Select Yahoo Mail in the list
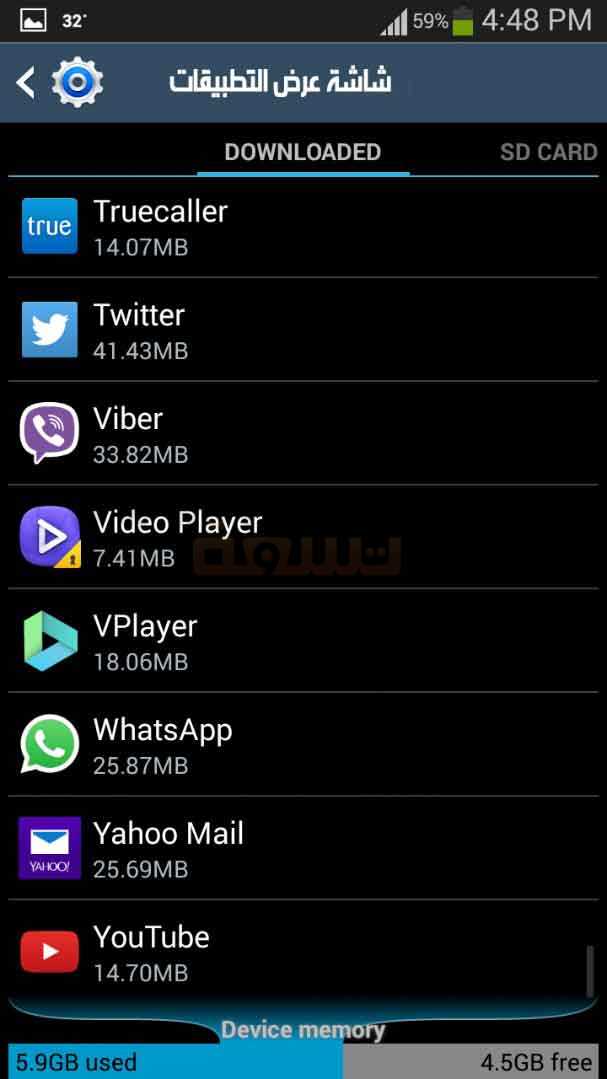The height and width of the screenshot is (1079, 607). [304, 848]
